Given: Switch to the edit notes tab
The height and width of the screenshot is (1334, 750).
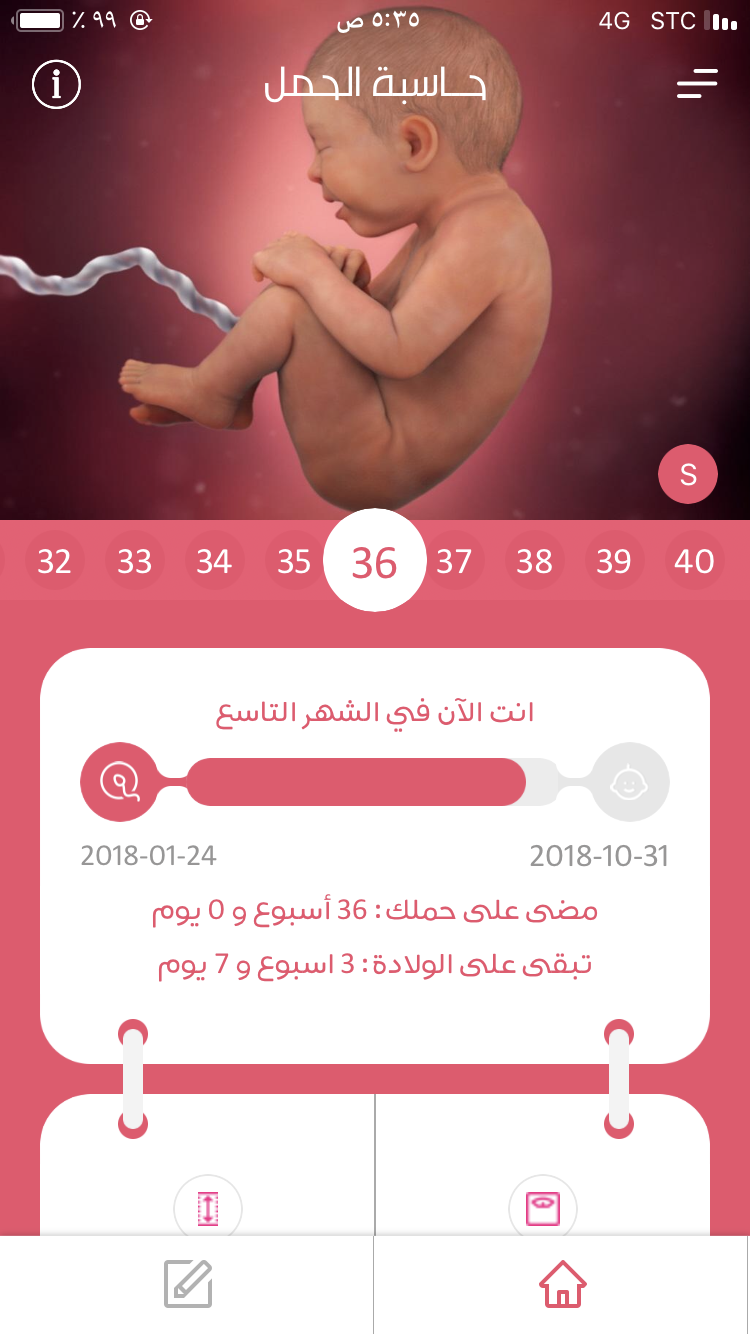Looking at the screenshot, I should [188, 1284].
